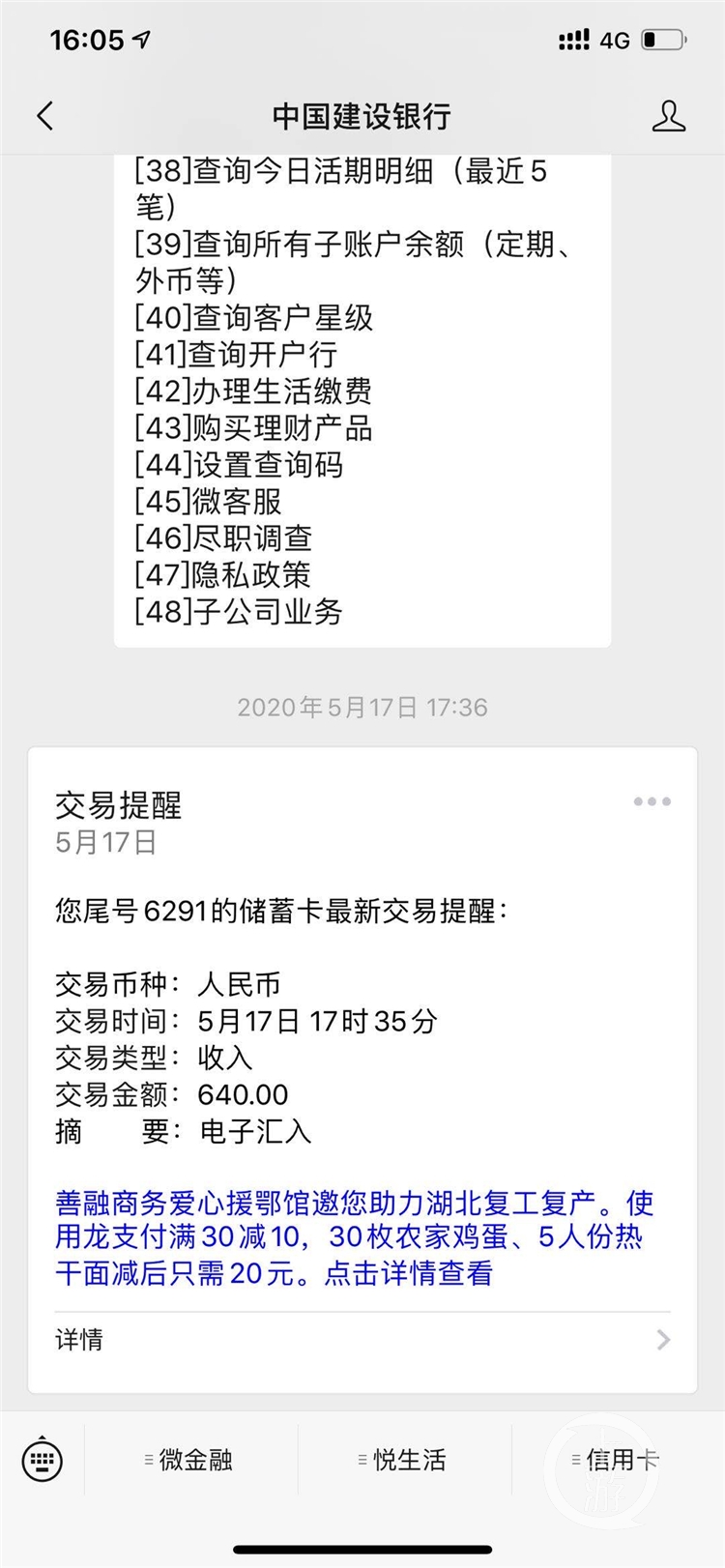Tap the location arrow next to the time
Viewport: 725px width, 1568px height.
(x=141, y=37)
